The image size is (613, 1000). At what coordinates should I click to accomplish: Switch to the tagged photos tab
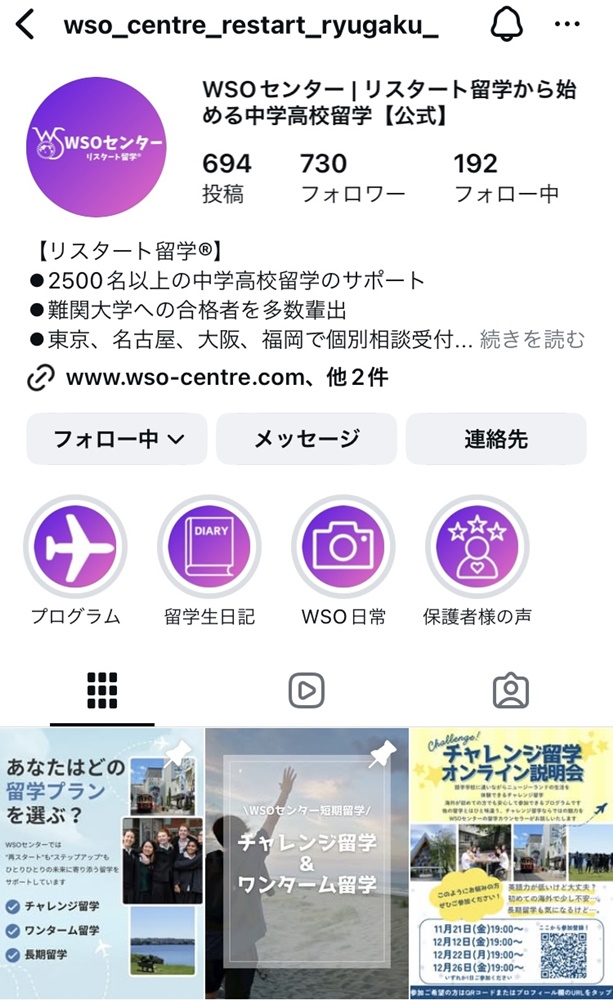click(511, 691)
